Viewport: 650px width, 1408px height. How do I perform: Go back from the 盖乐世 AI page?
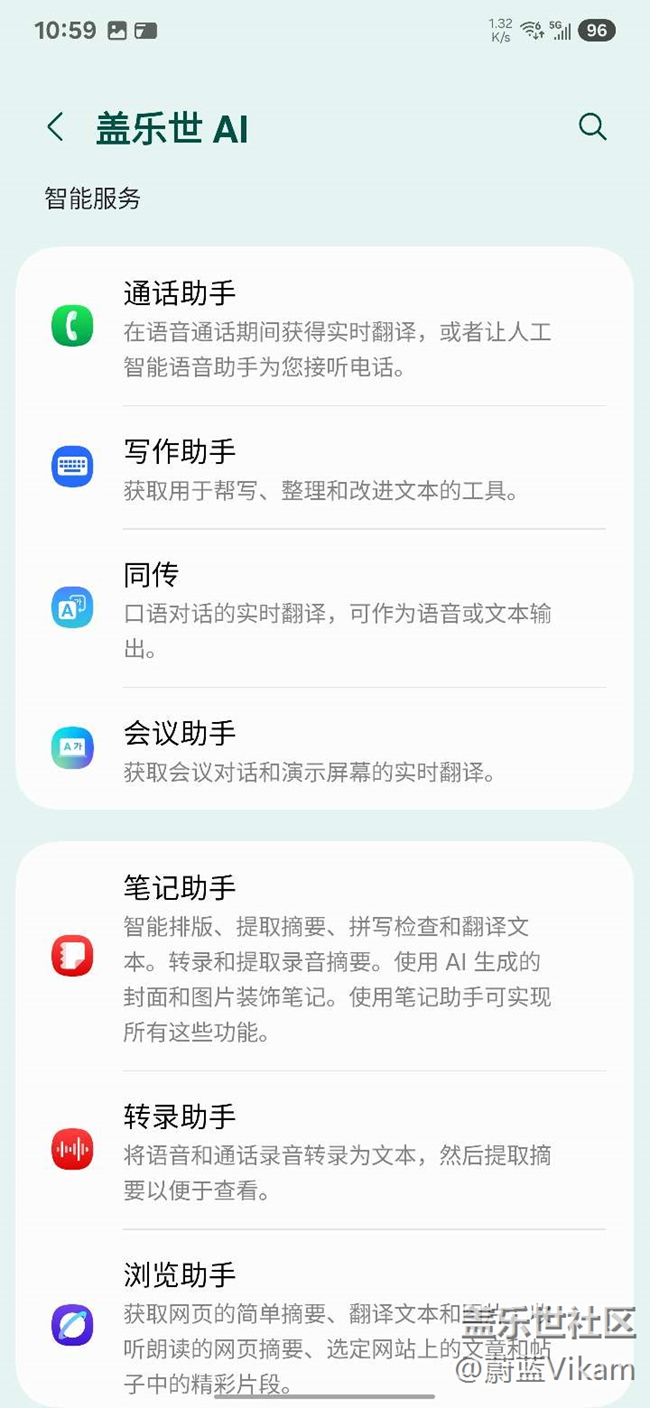coord(56,128)
